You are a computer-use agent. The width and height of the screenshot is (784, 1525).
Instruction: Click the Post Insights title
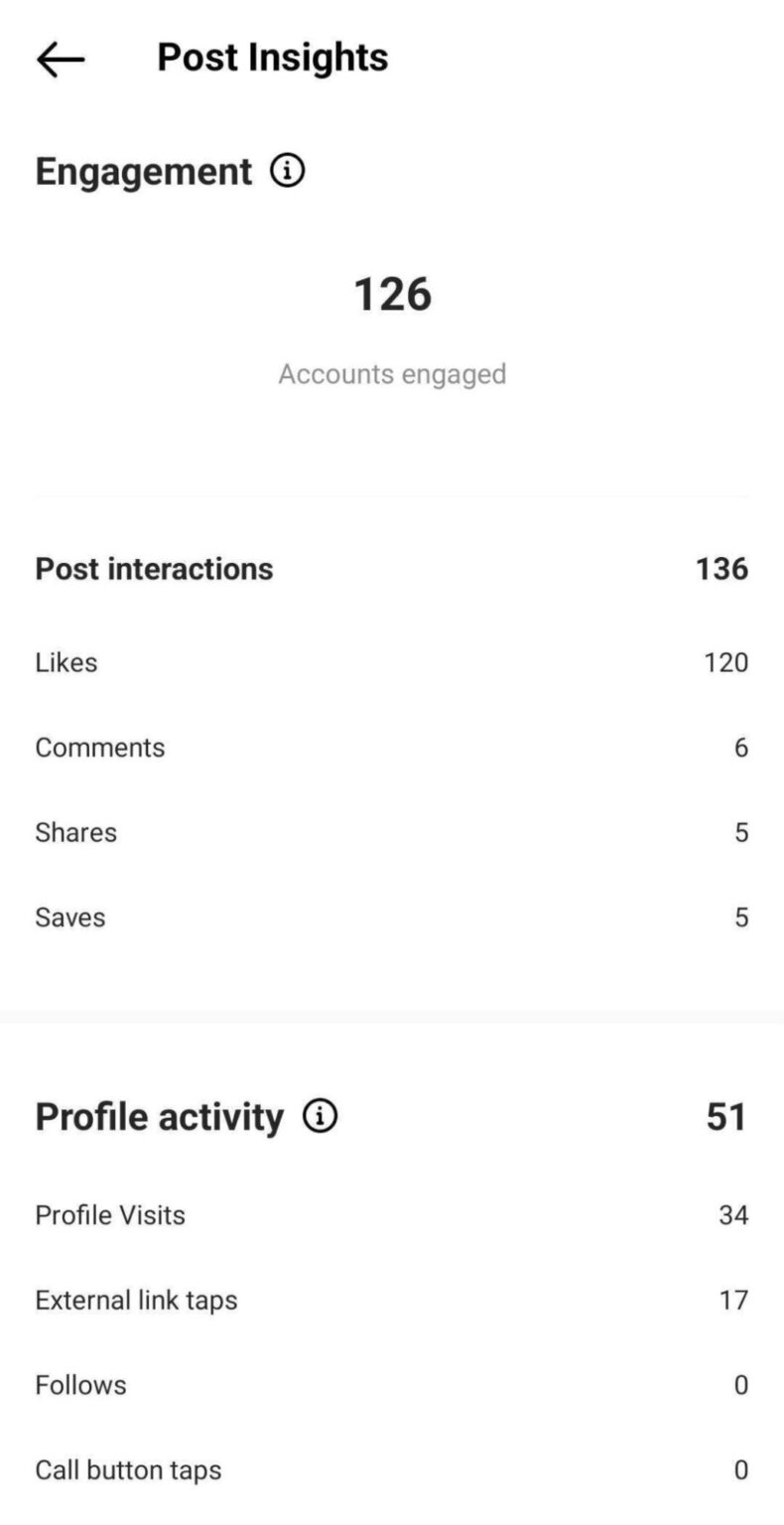[x=271, y=57]
